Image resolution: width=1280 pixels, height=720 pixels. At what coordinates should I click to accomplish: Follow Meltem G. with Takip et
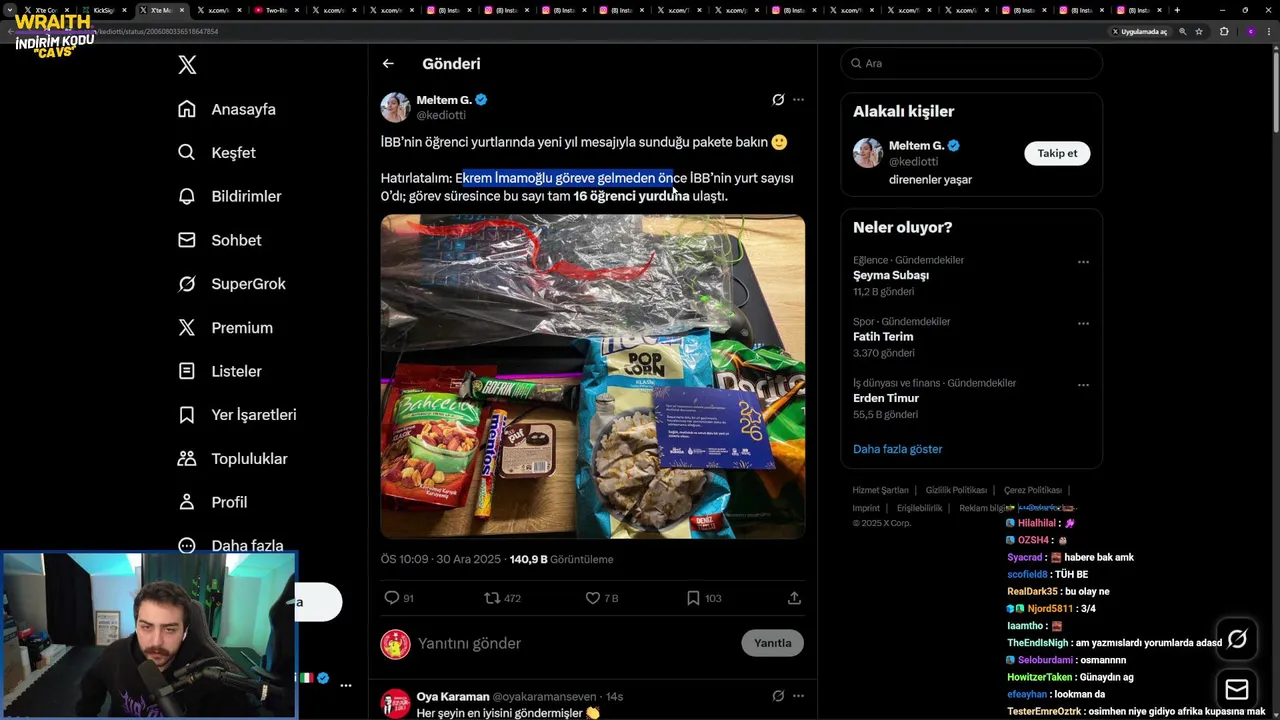click(1056, 153)
